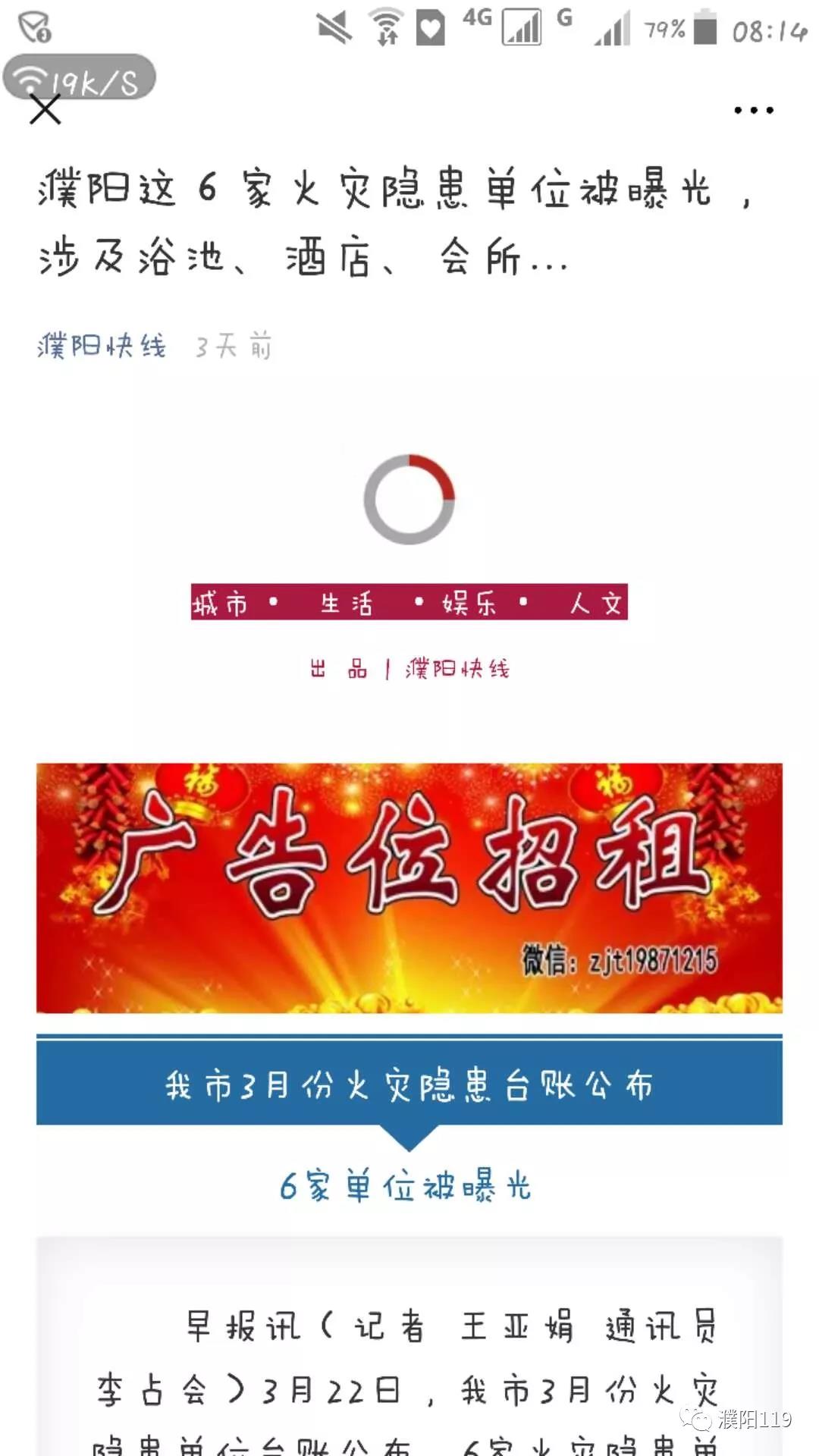This screenshot has width=819, height=1456.
Task: Close the article with the X button
Action: point(45,110)
